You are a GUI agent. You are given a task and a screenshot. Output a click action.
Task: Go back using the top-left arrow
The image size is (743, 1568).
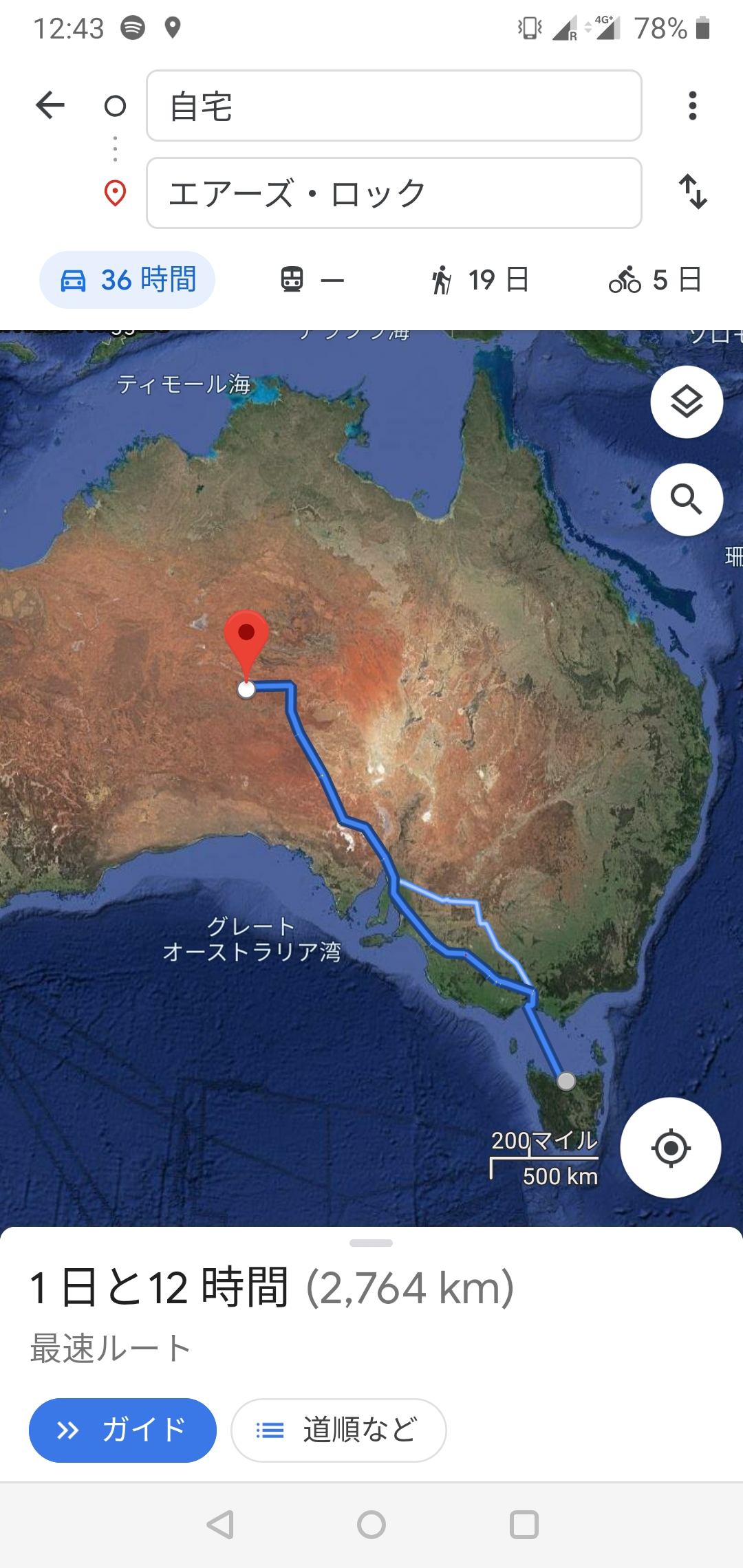coord(50,105)
